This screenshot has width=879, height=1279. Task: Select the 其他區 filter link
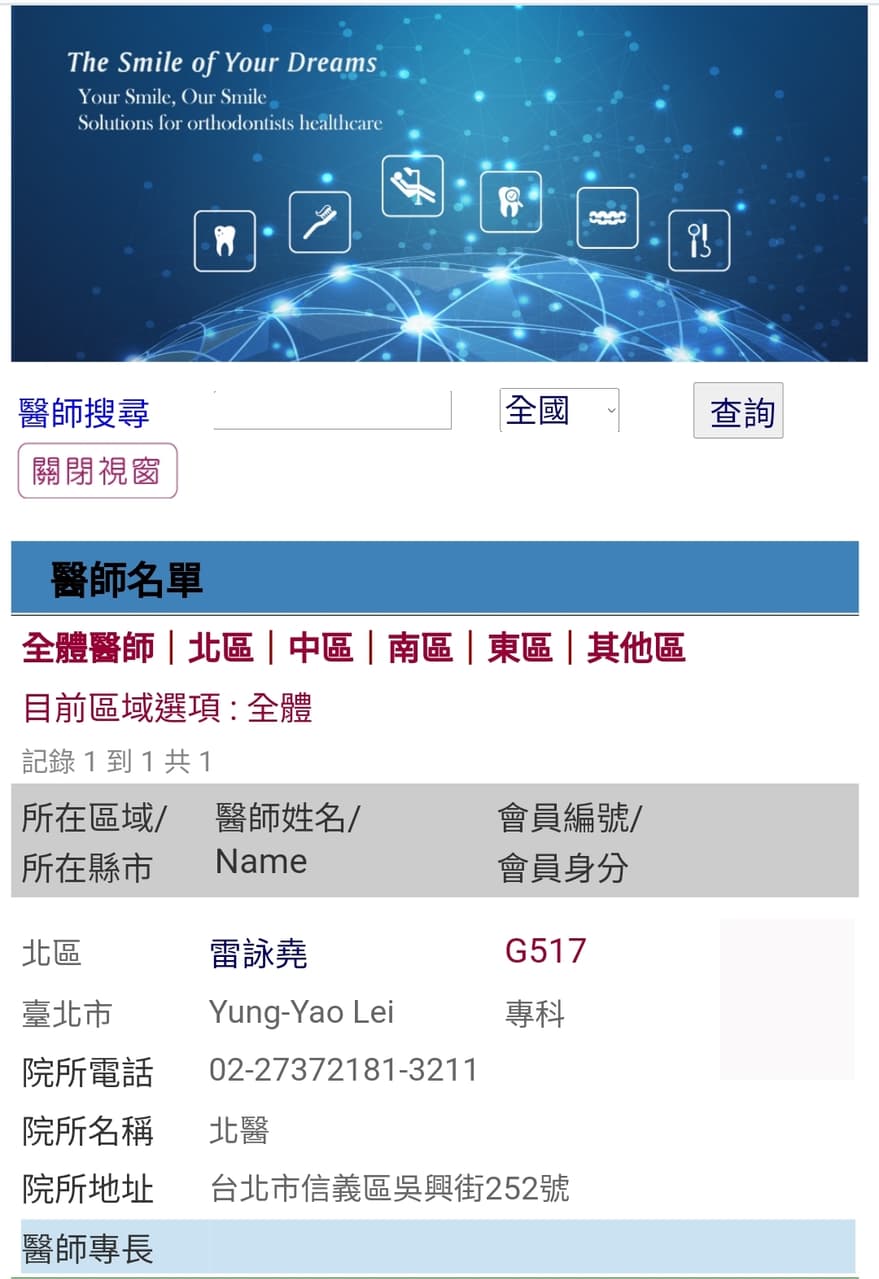[x=636, y=648]
